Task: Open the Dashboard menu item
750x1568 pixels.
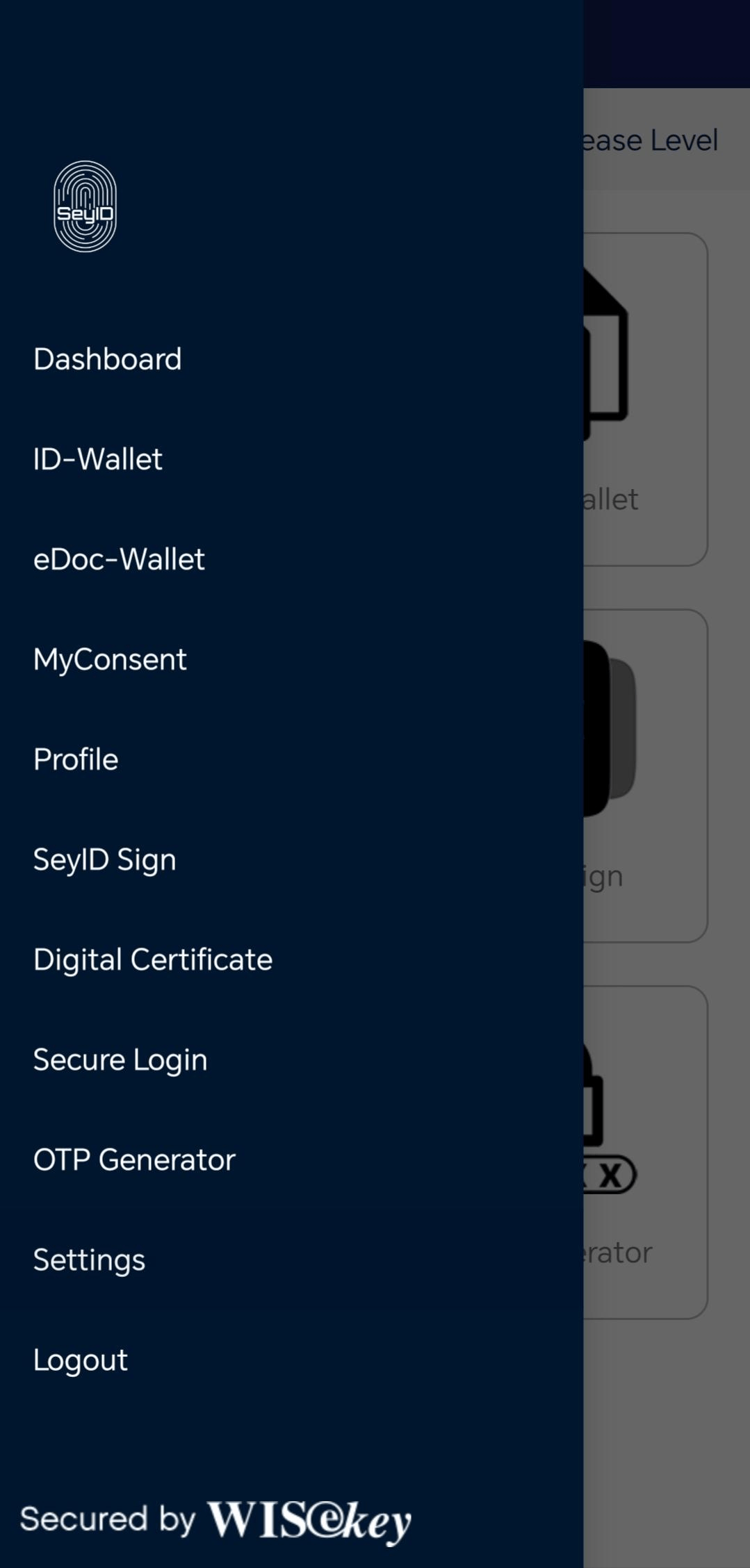Action: [108, 359]
